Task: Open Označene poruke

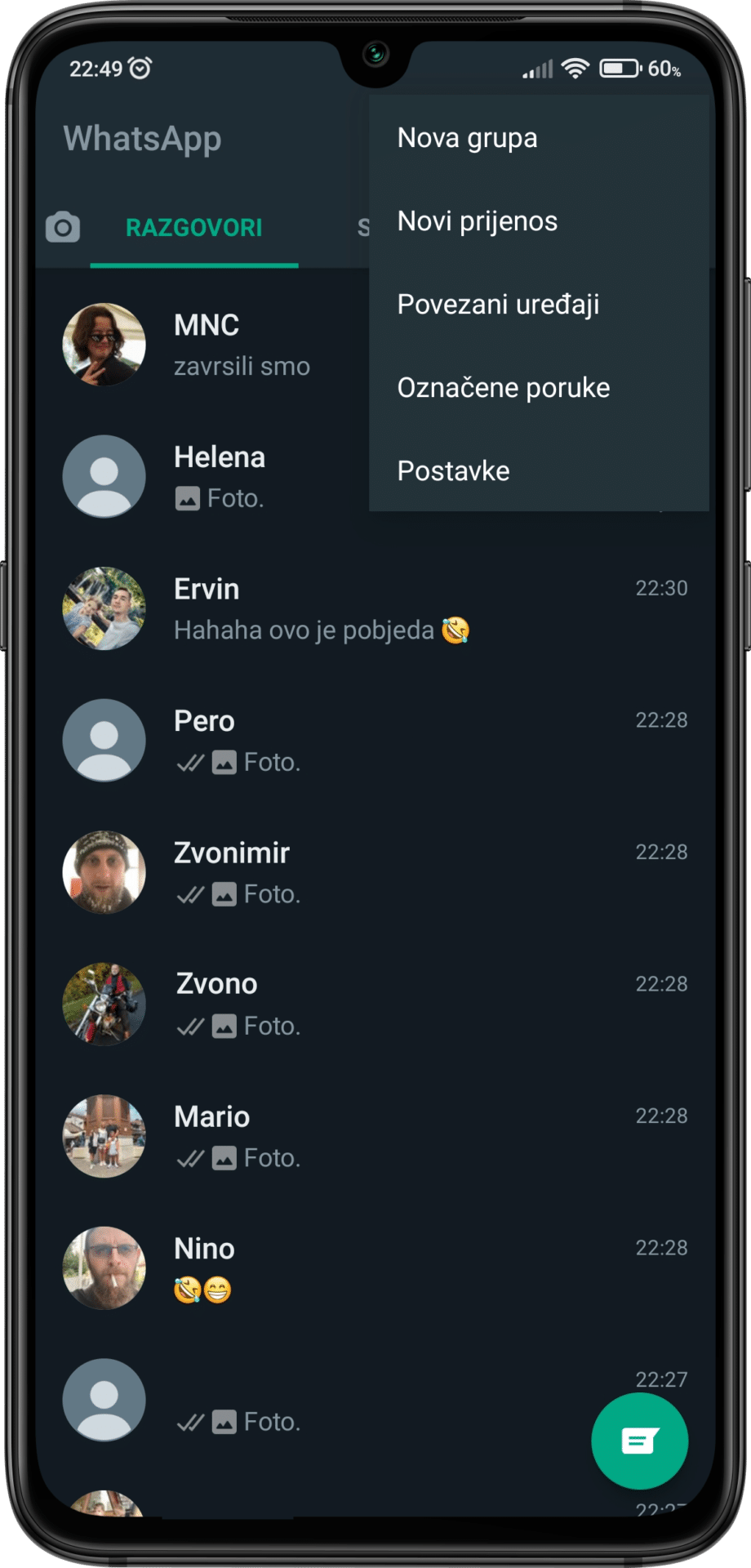Action: (503, 388)
